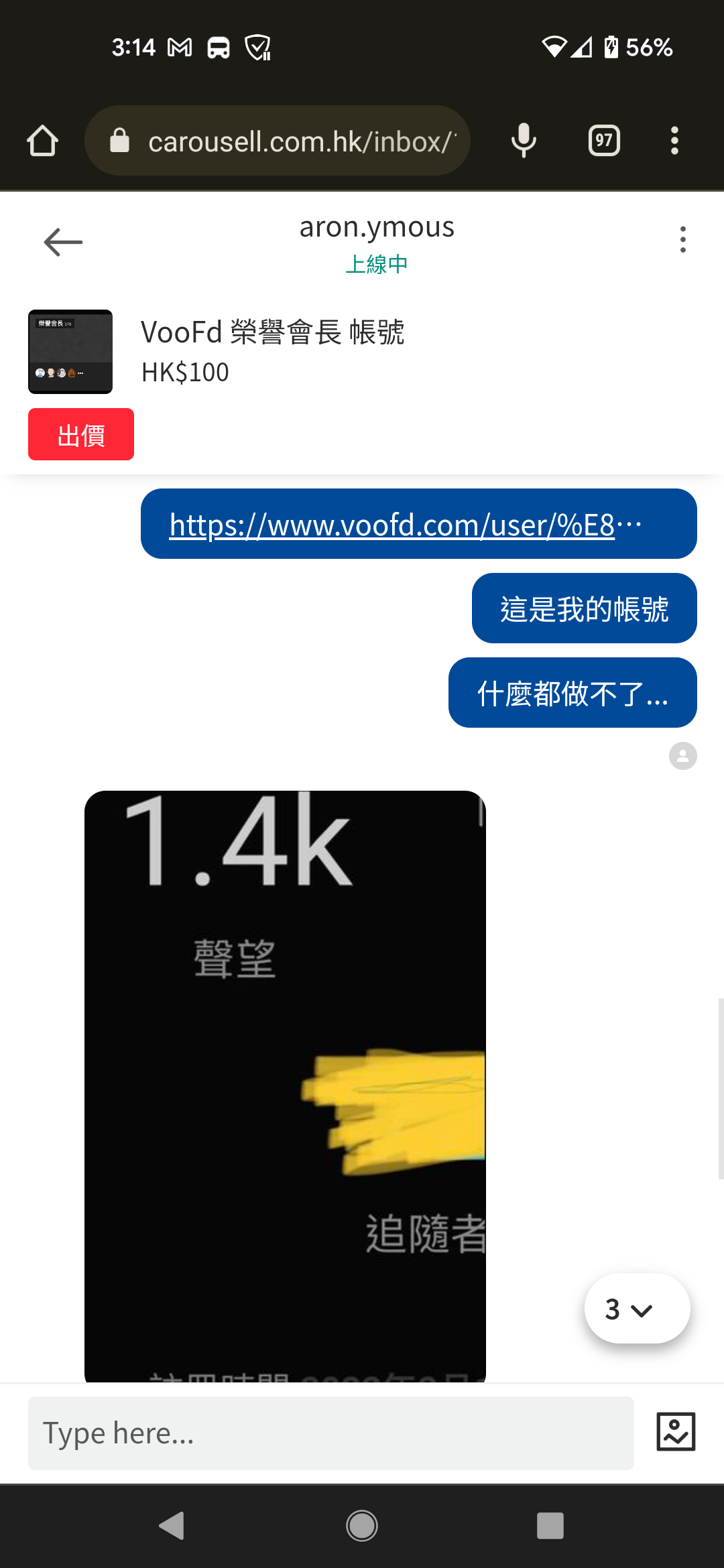
Task: Tap the carousell.com.hk address bar
Action: (x=278, y=141)
